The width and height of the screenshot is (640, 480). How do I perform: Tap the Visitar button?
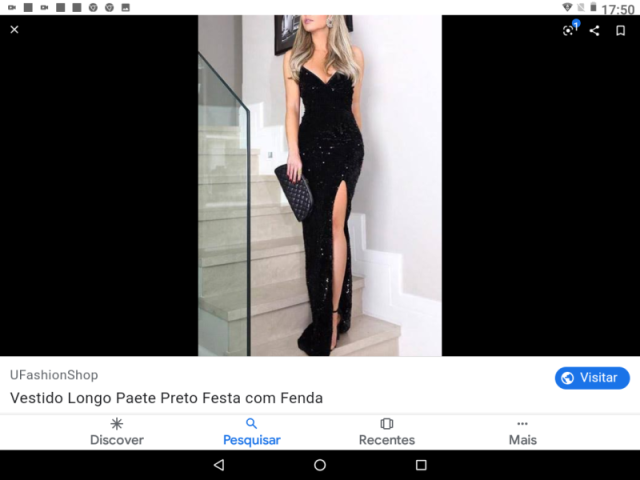point(592,378)
